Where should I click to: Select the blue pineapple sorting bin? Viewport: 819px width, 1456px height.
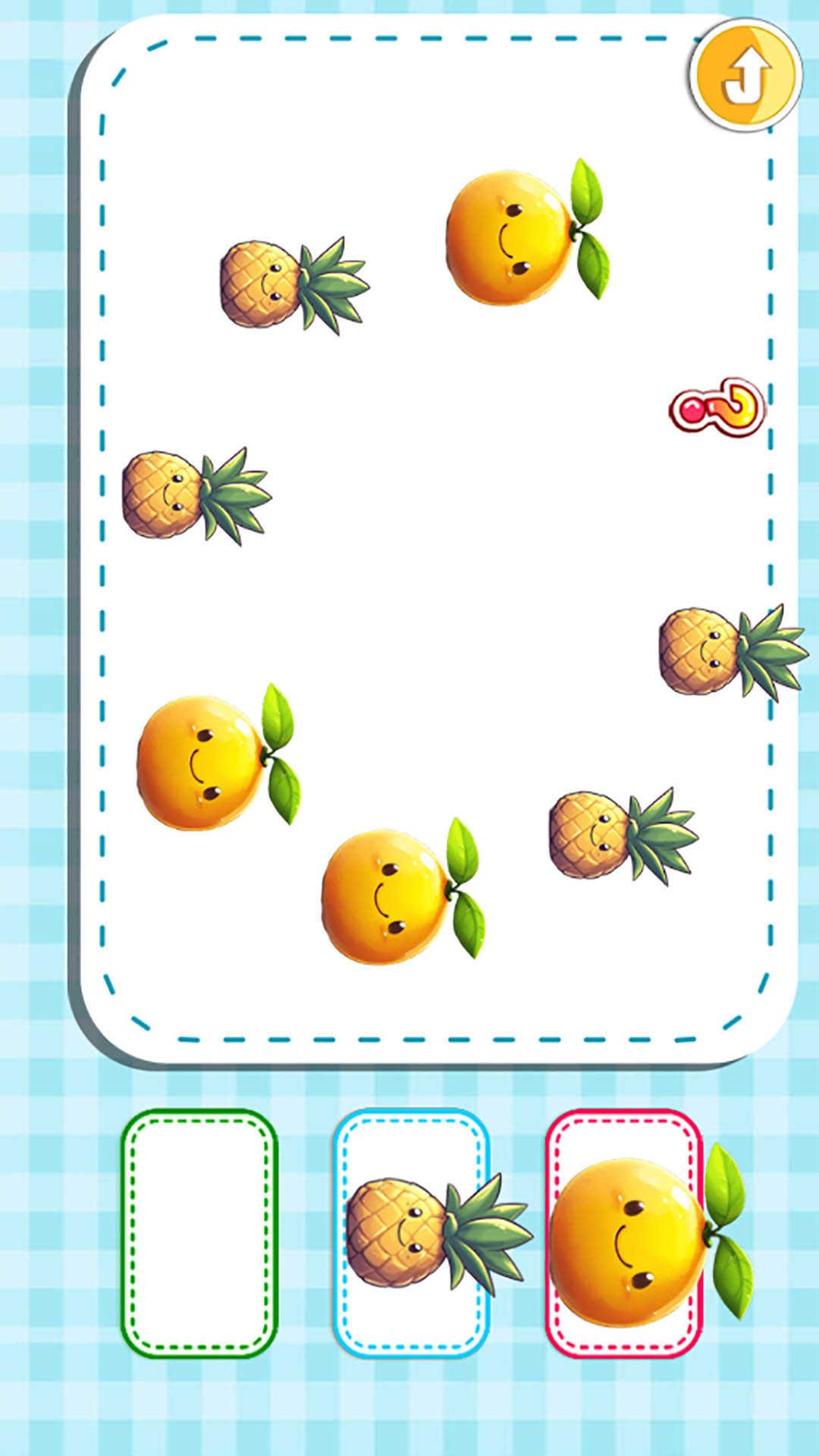point(411,1234)
